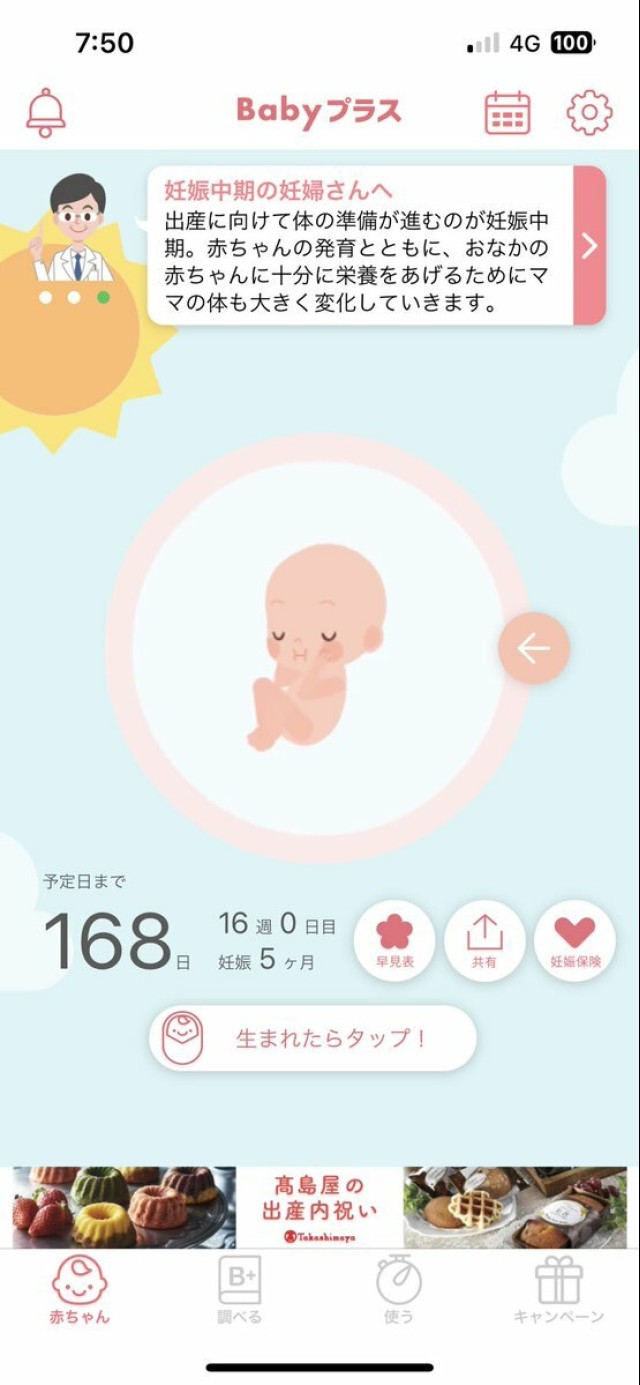Switch to the 使う tab
640x1385 pixels.
[x=399, y=1291]
